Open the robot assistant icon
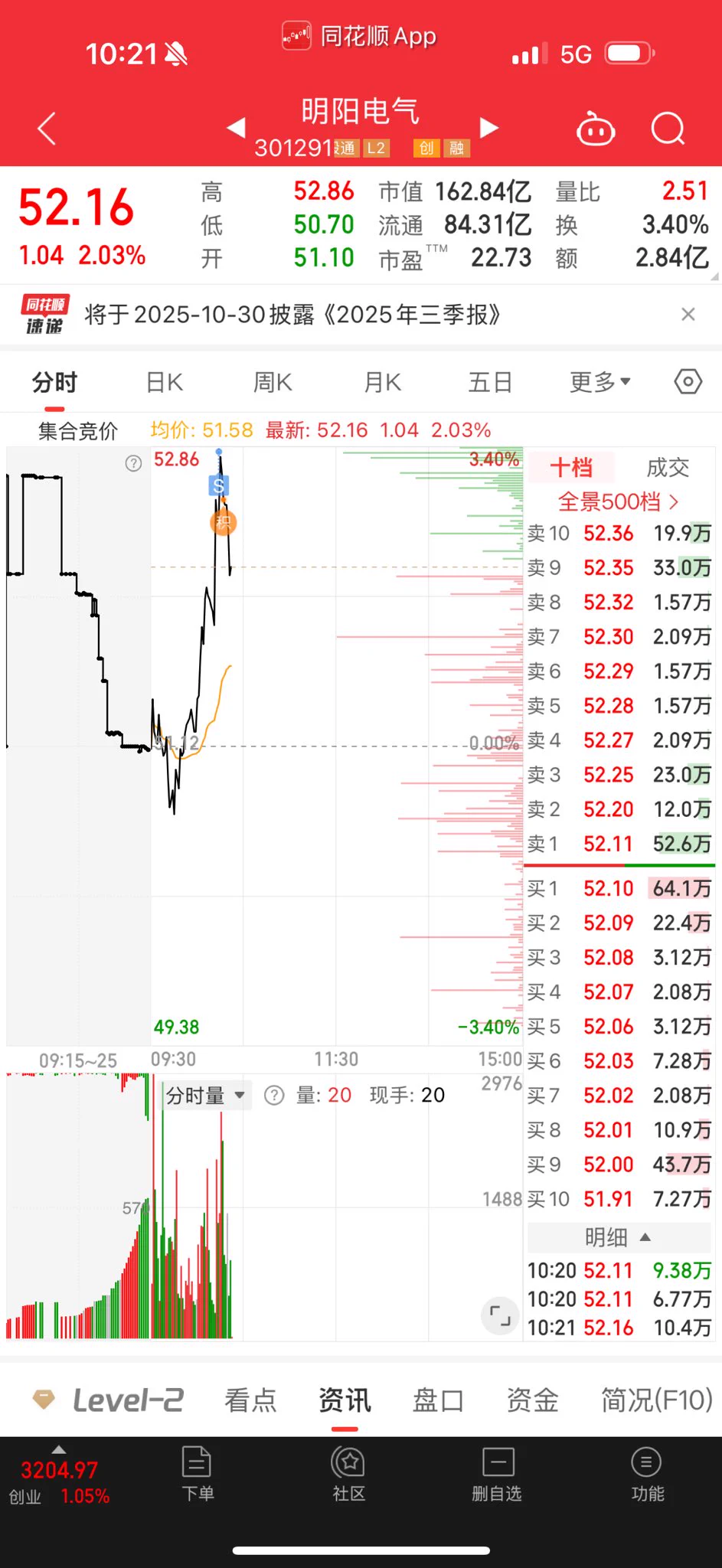This screenshot has width=722, height=1568. coord(596,129)
